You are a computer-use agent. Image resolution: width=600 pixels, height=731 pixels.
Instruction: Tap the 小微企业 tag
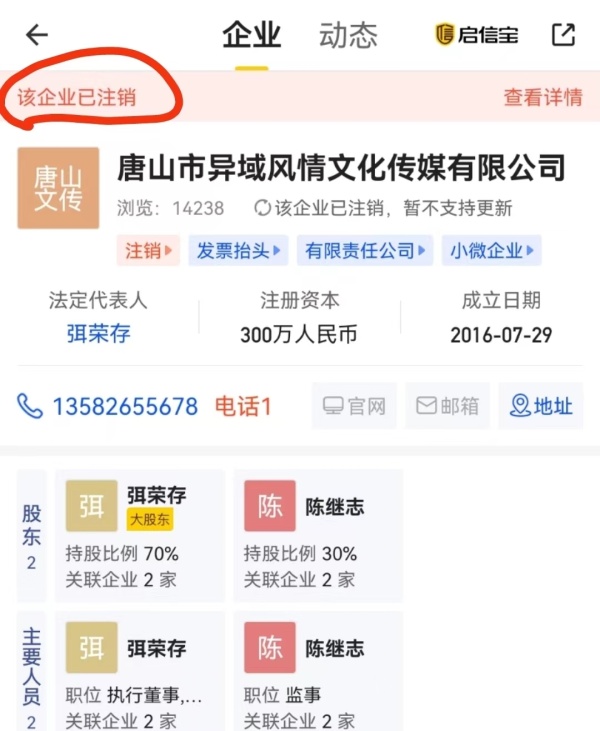click(491, 250)
